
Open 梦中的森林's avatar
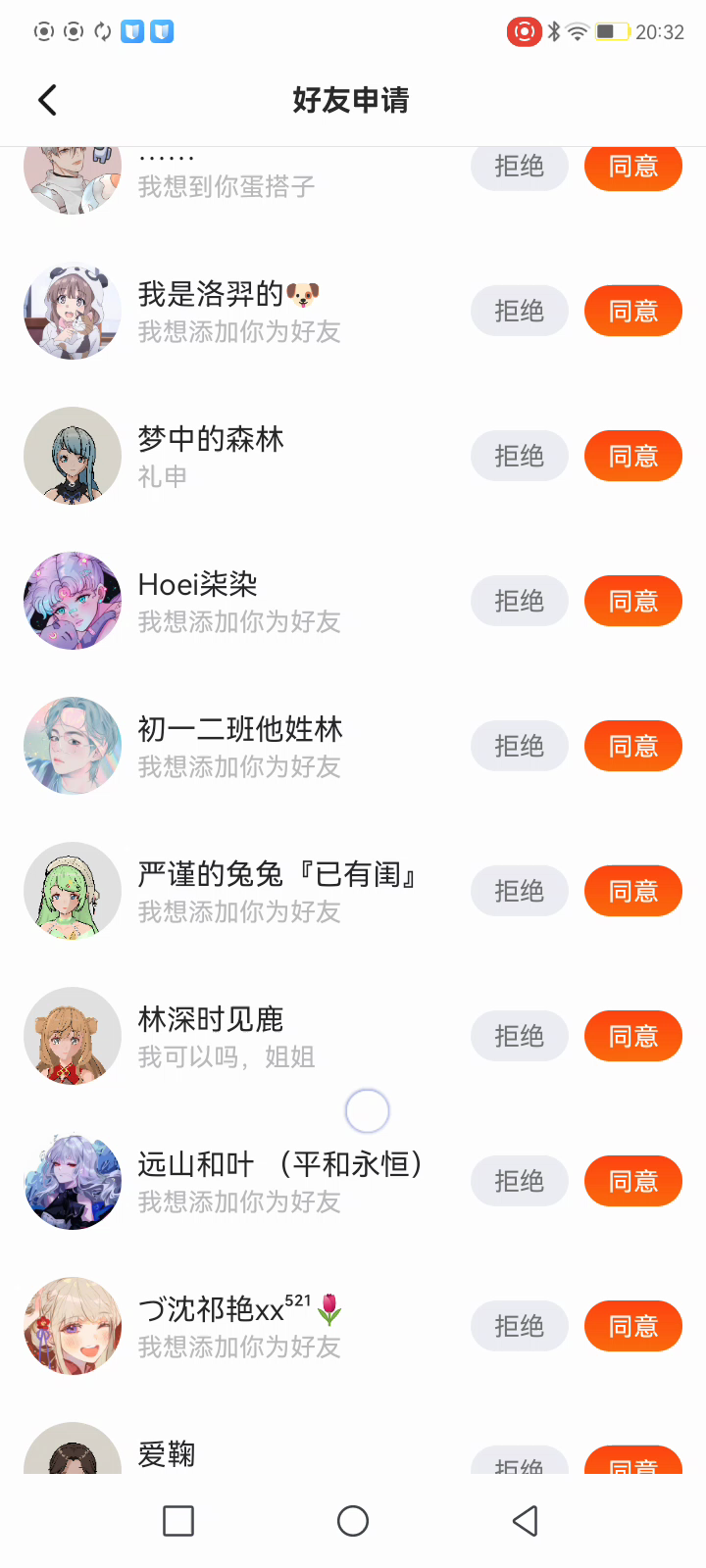(73, 456)
